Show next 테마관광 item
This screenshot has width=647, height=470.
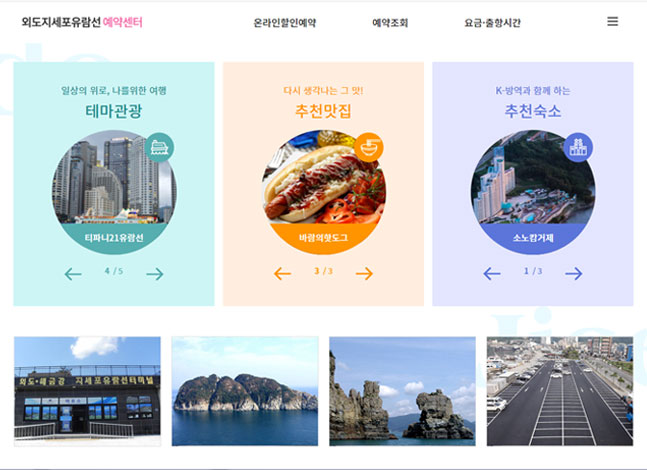(x=155, y=273)
